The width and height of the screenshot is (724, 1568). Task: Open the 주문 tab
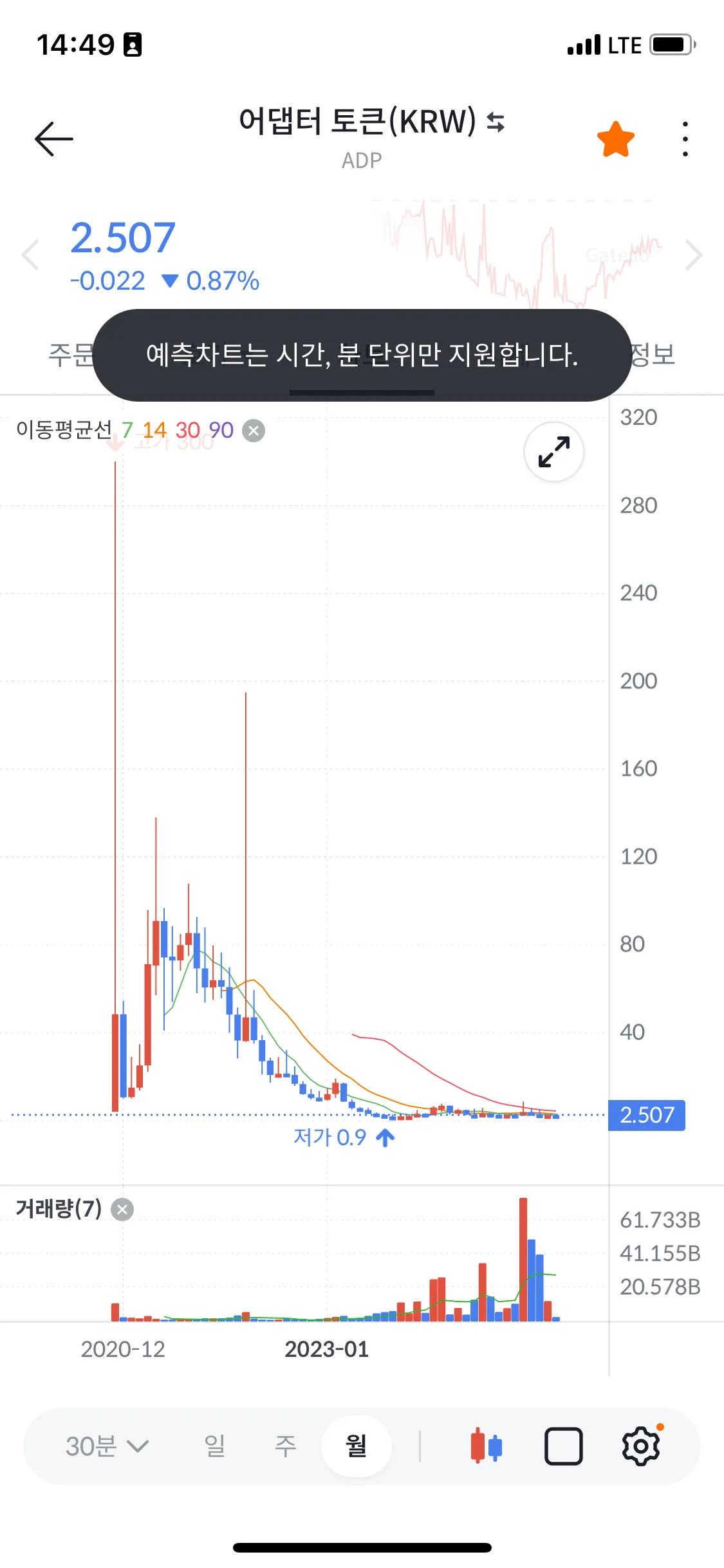[71, 354]
